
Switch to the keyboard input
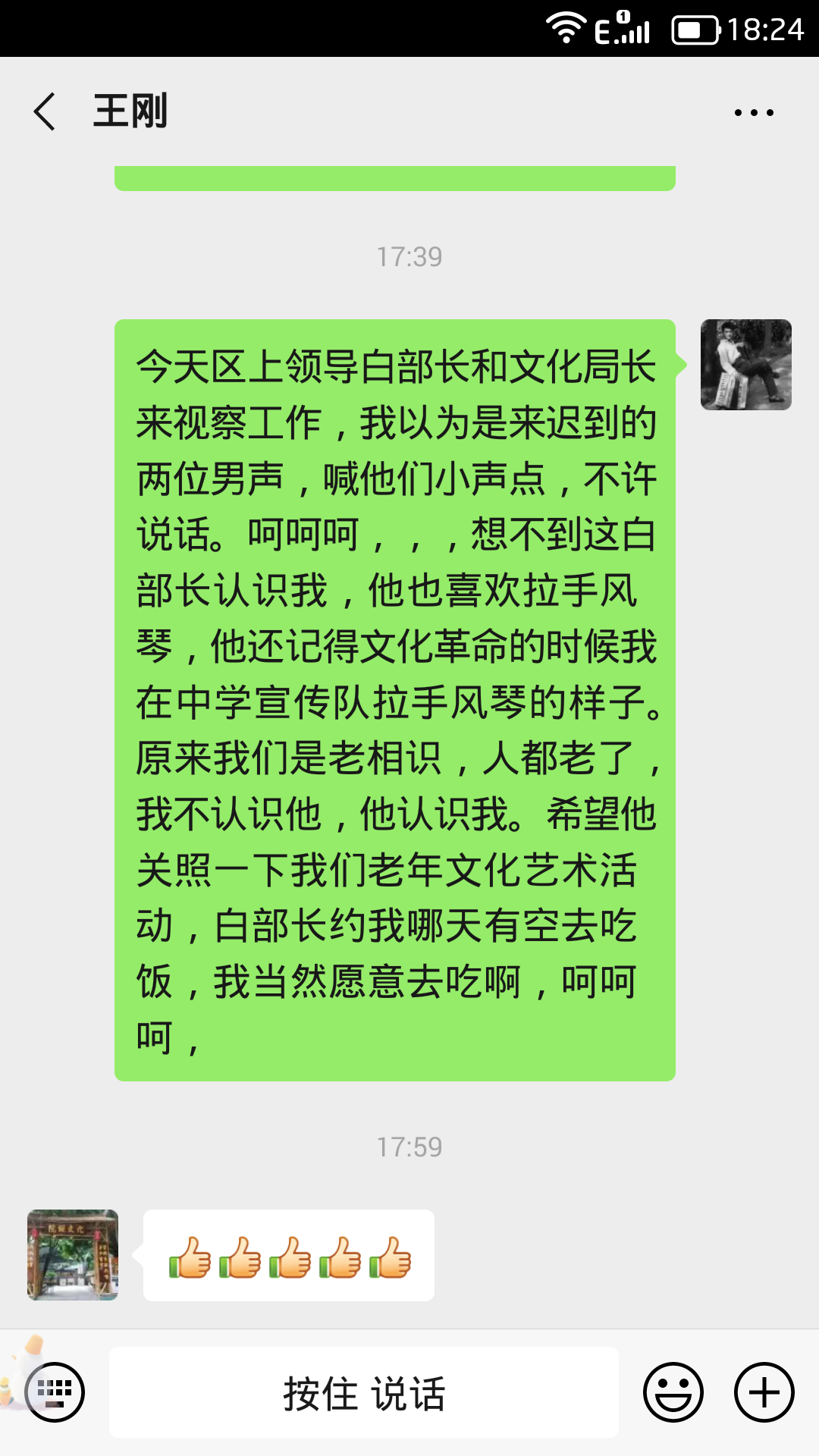pos(55,1392)
